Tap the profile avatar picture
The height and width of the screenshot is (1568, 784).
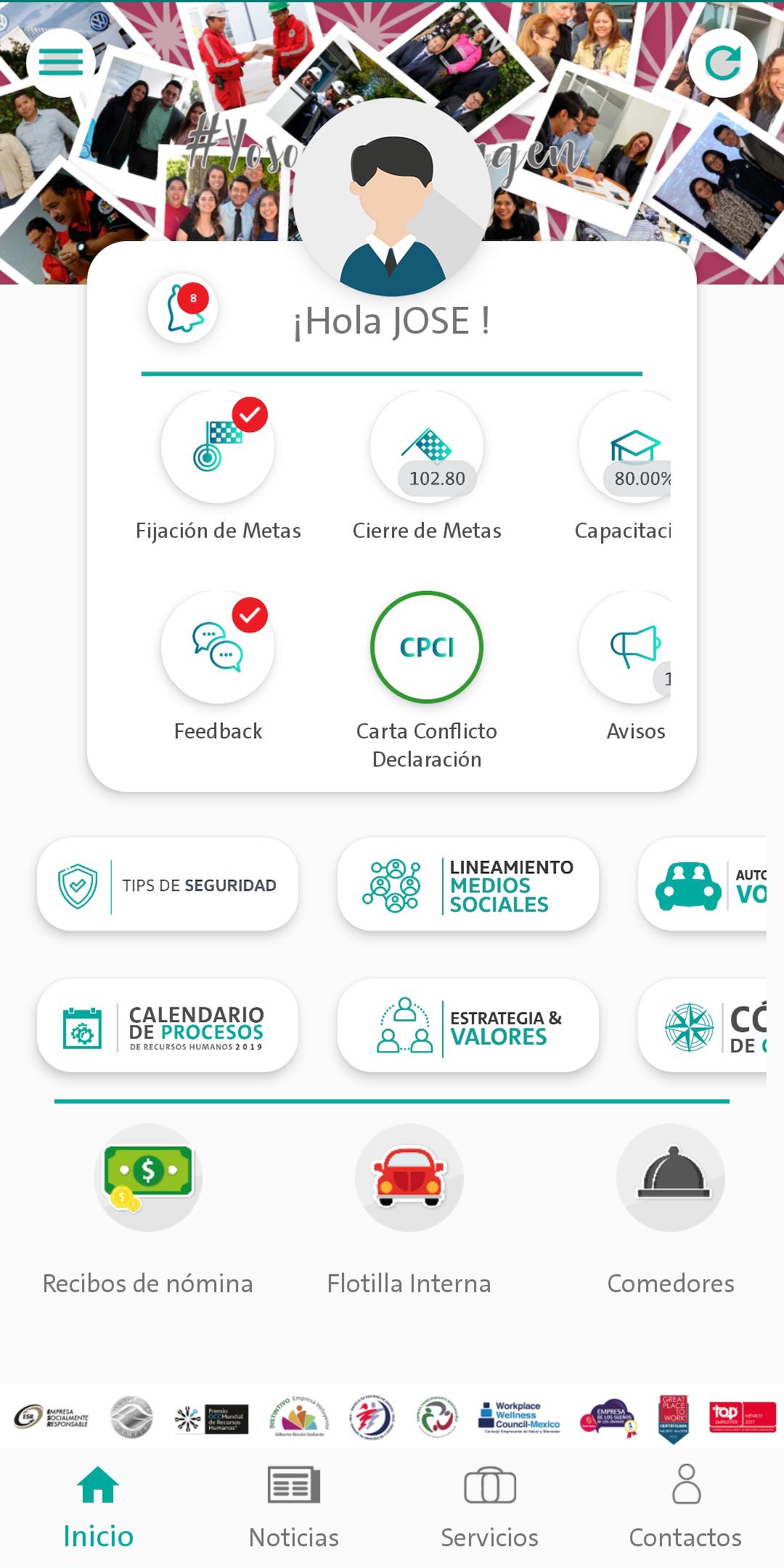[x=392, y=197]
